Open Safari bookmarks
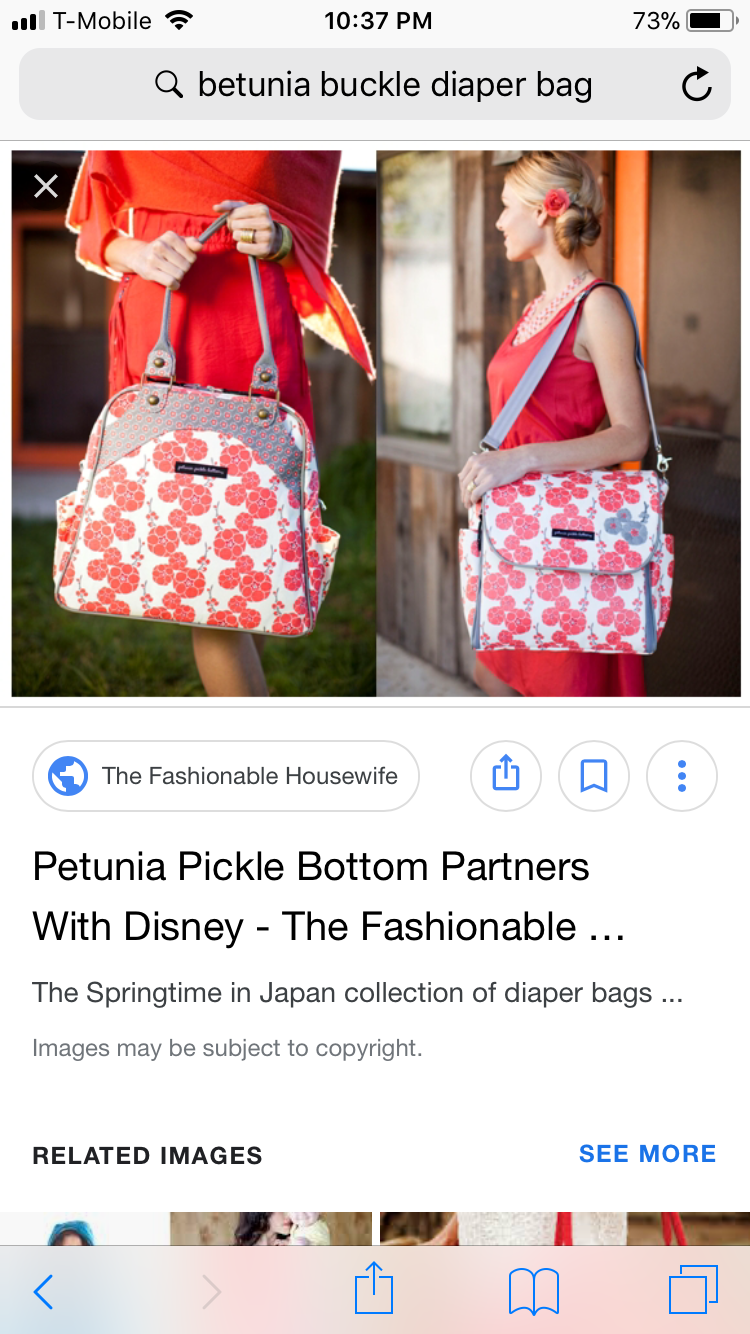The width and height of the screenshot is (750, 1334). (533, 1292)
